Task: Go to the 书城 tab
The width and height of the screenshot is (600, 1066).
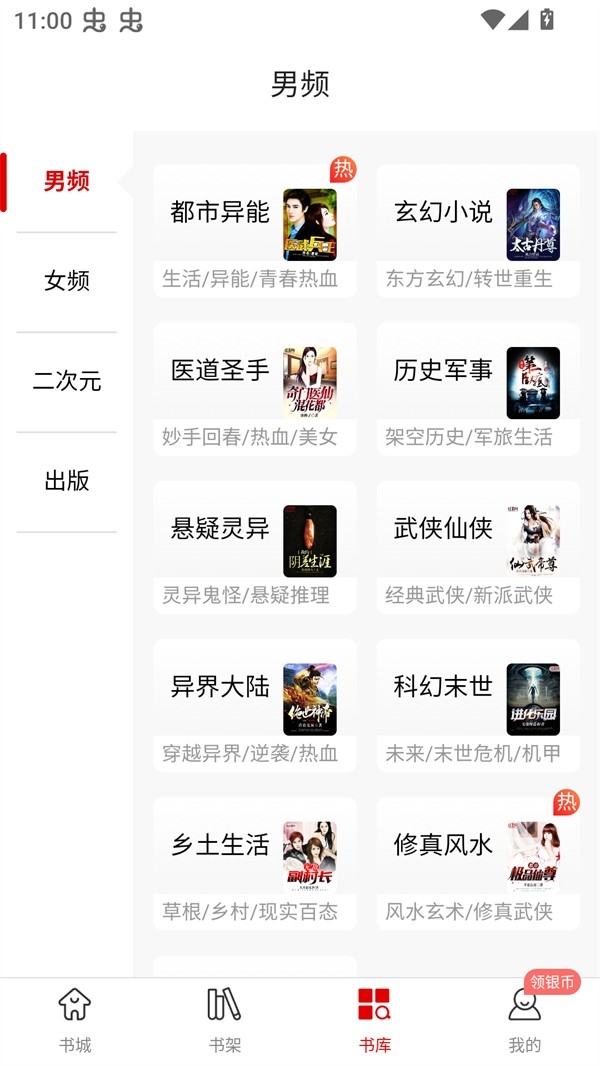Action: click(75, 1020)
